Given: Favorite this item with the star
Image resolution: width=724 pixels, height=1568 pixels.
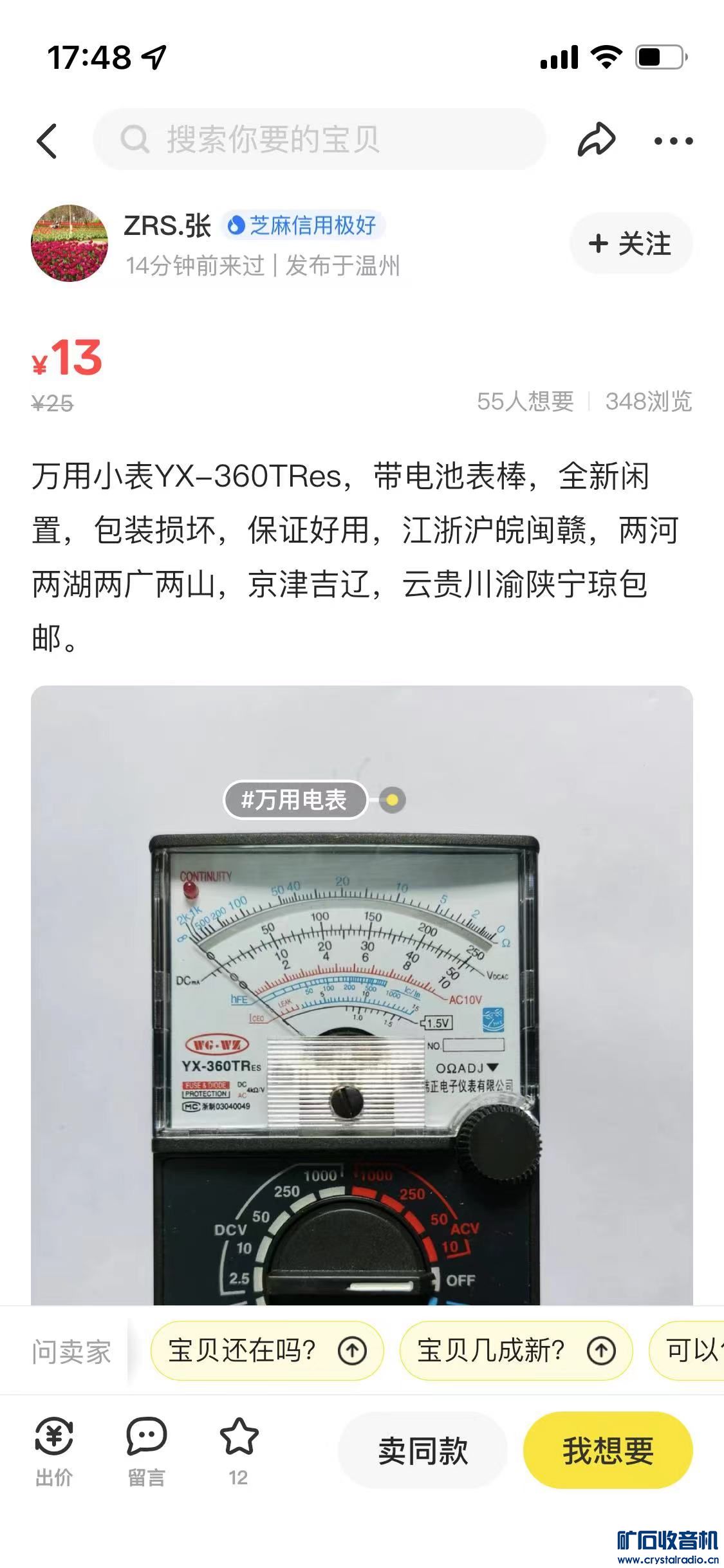Looking at the screenshot, I should (x=239, y=1451).
